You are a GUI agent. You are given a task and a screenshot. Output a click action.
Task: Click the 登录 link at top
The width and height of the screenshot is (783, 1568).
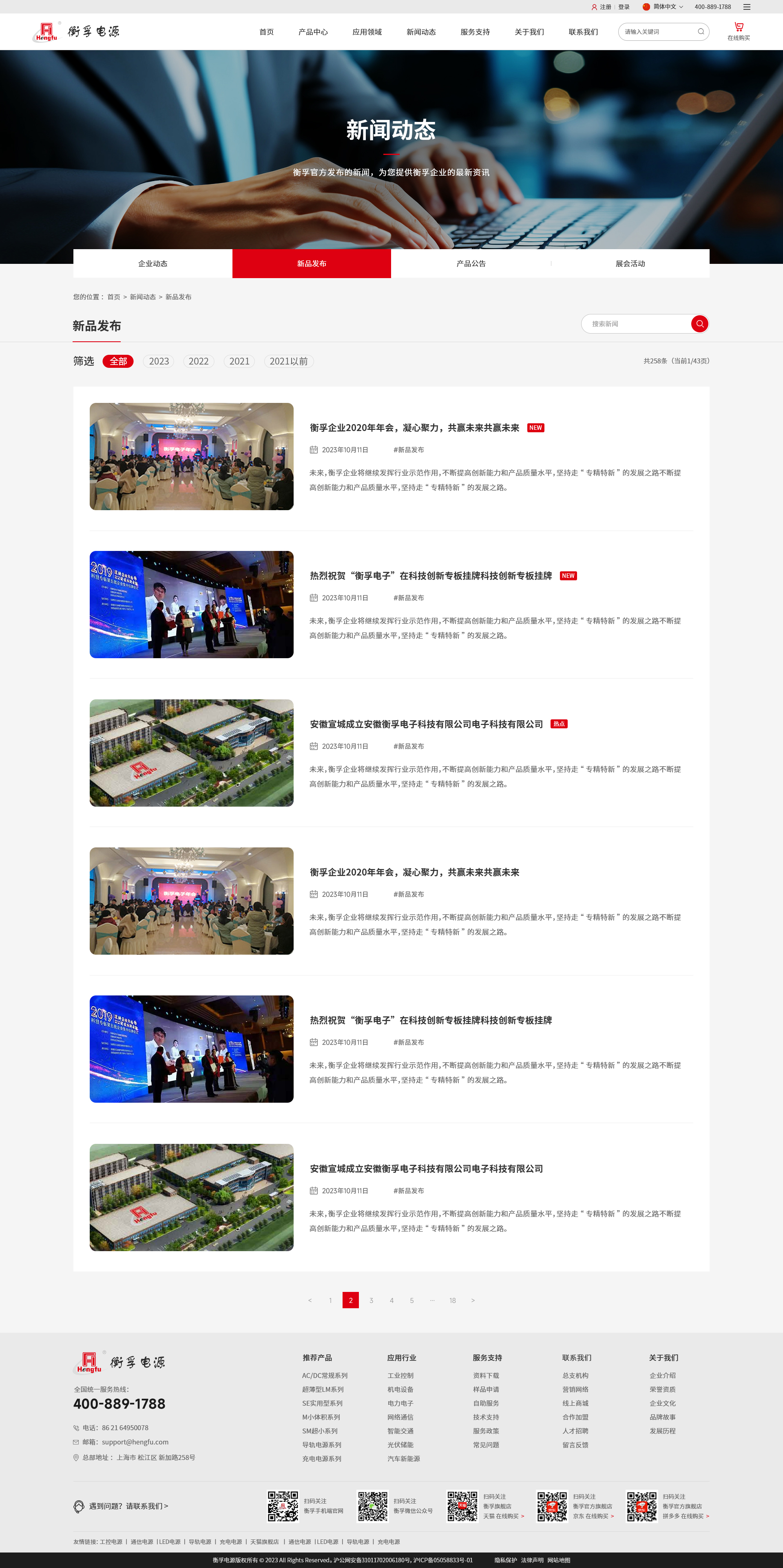624,7
